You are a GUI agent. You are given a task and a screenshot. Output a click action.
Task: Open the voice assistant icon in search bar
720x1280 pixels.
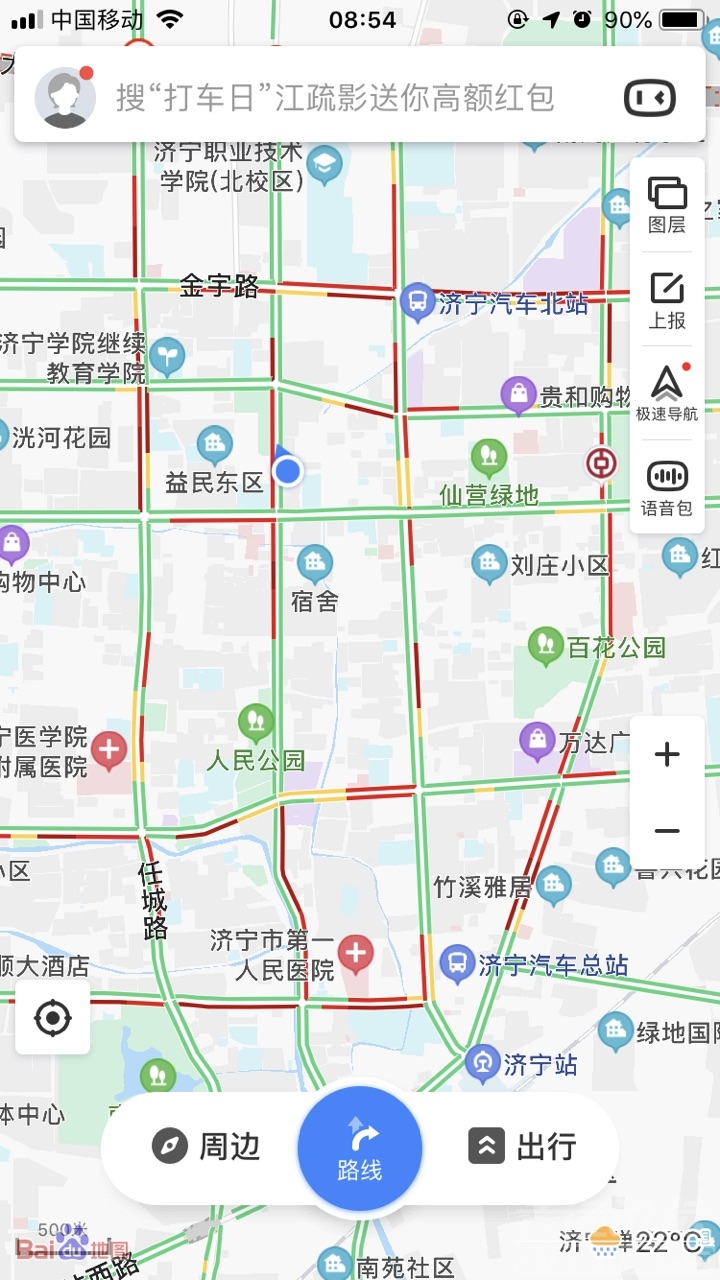tap(650, 98)
